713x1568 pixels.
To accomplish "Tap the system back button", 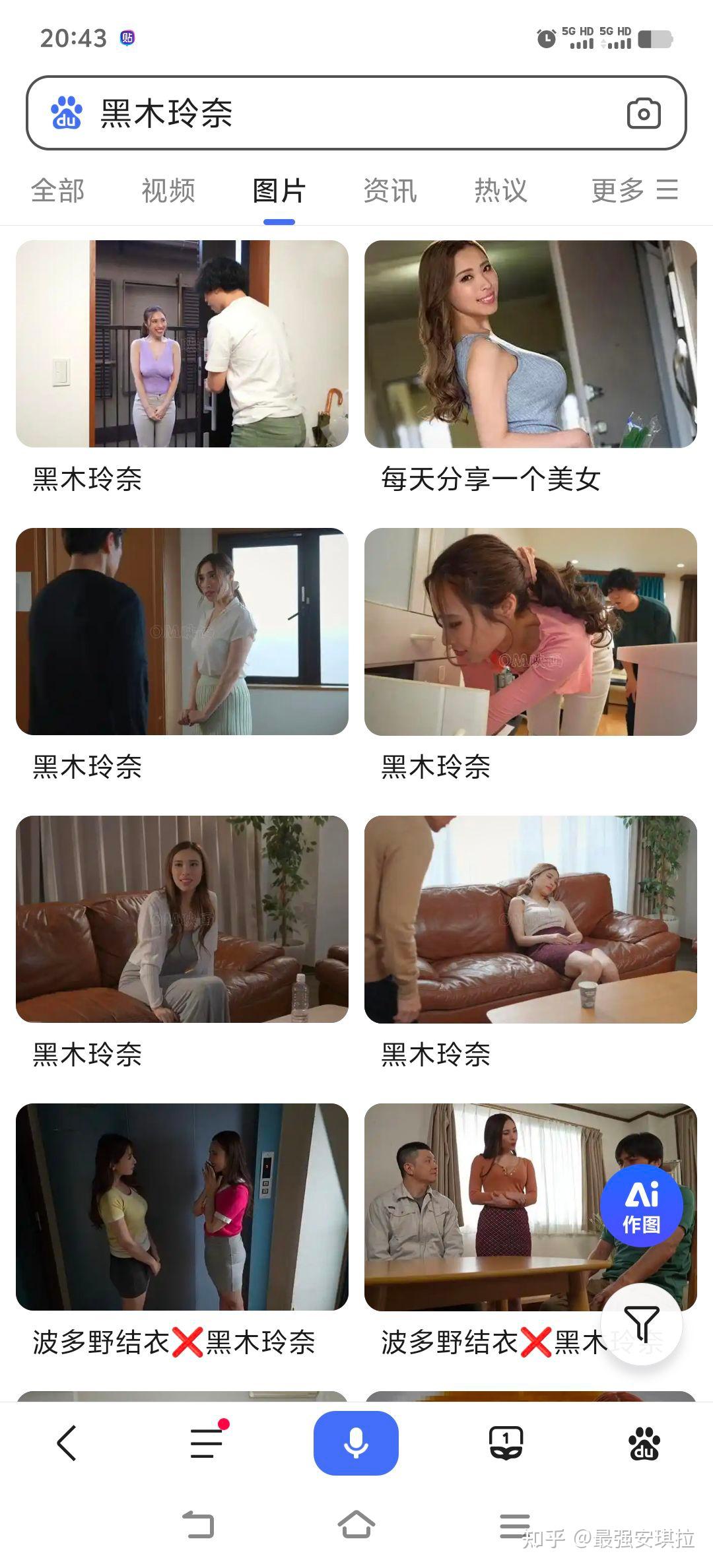I will pyautogui.click(x=198, y=1524).
